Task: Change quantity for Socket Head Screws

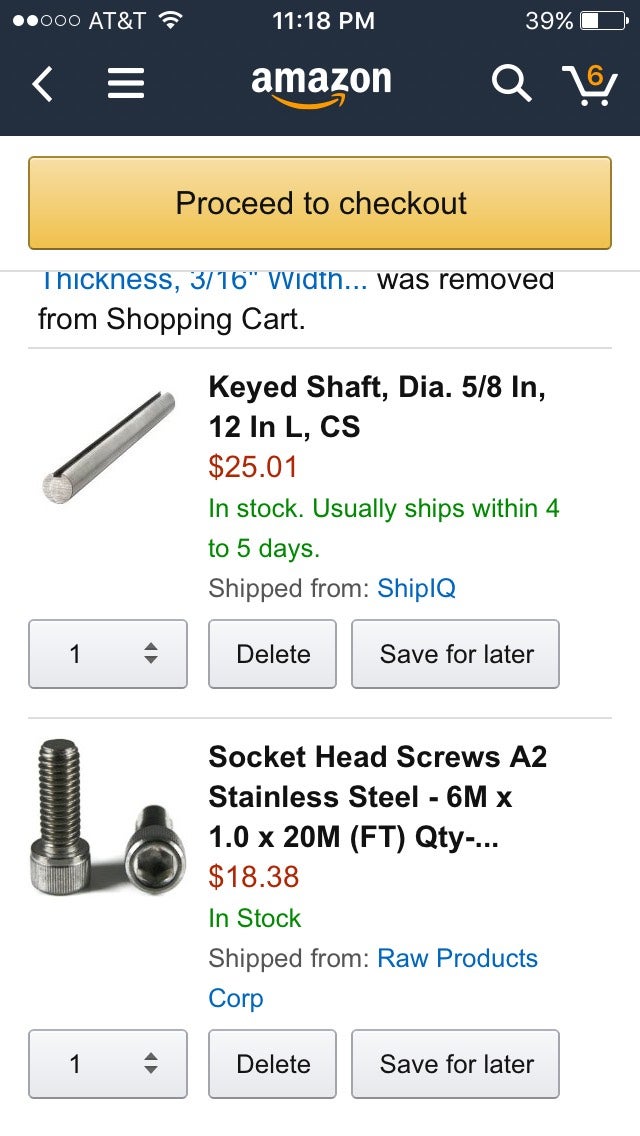Action: pyautogui.click(x=108, y=1064)
